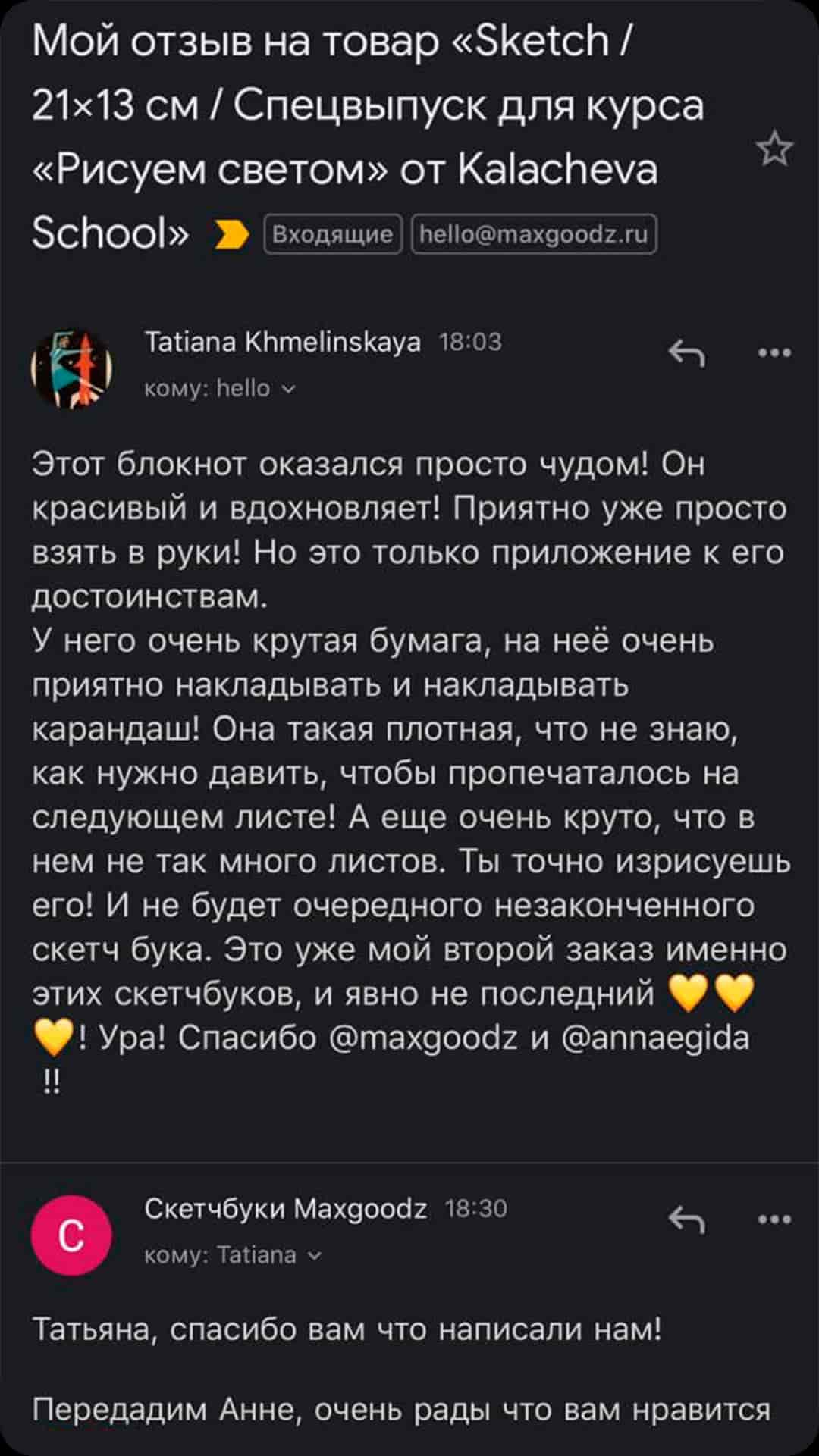
Task: Reply to Скетчбуки Maxgoodz message
Action: tap(687, 1220)
